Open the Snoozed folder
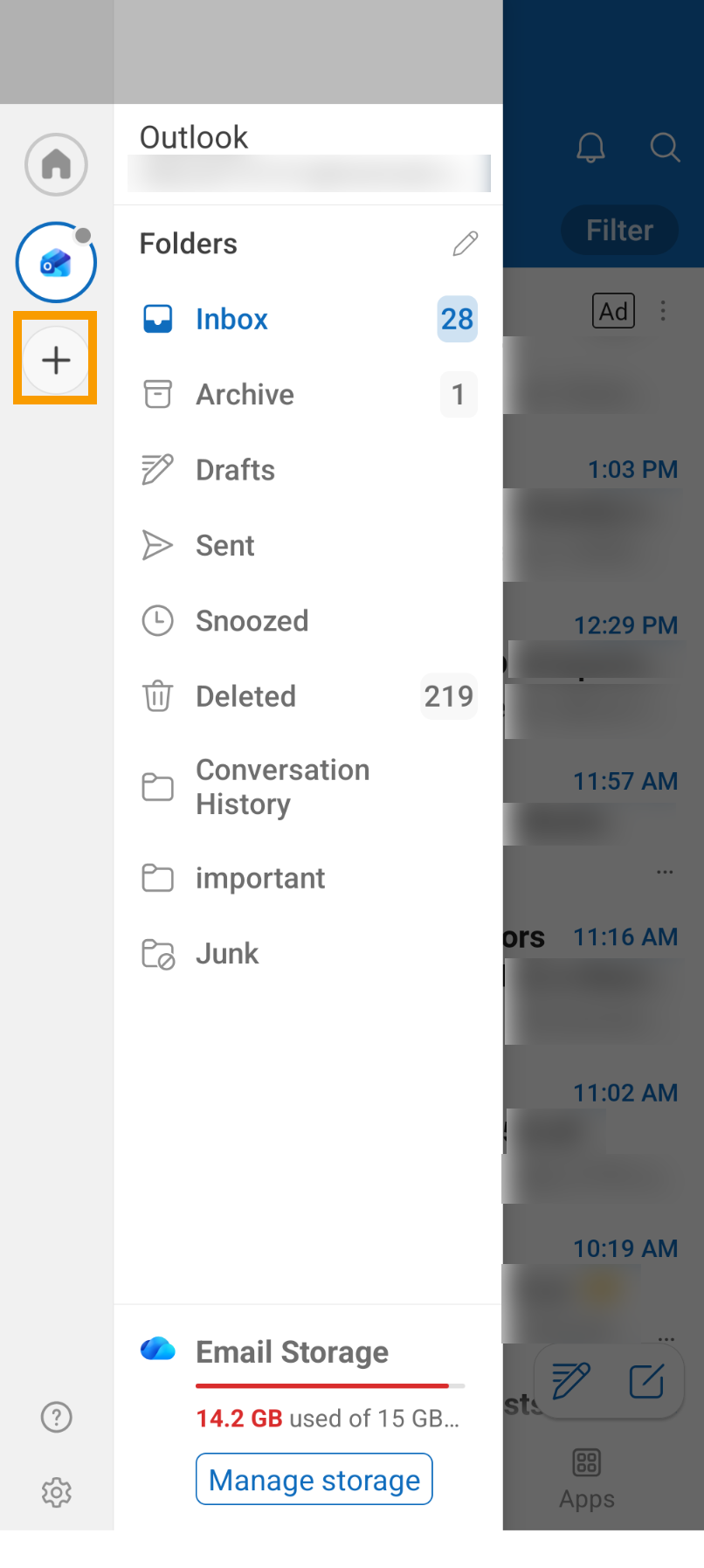This screenshot has height=1568, width=704. coord(252,621)
